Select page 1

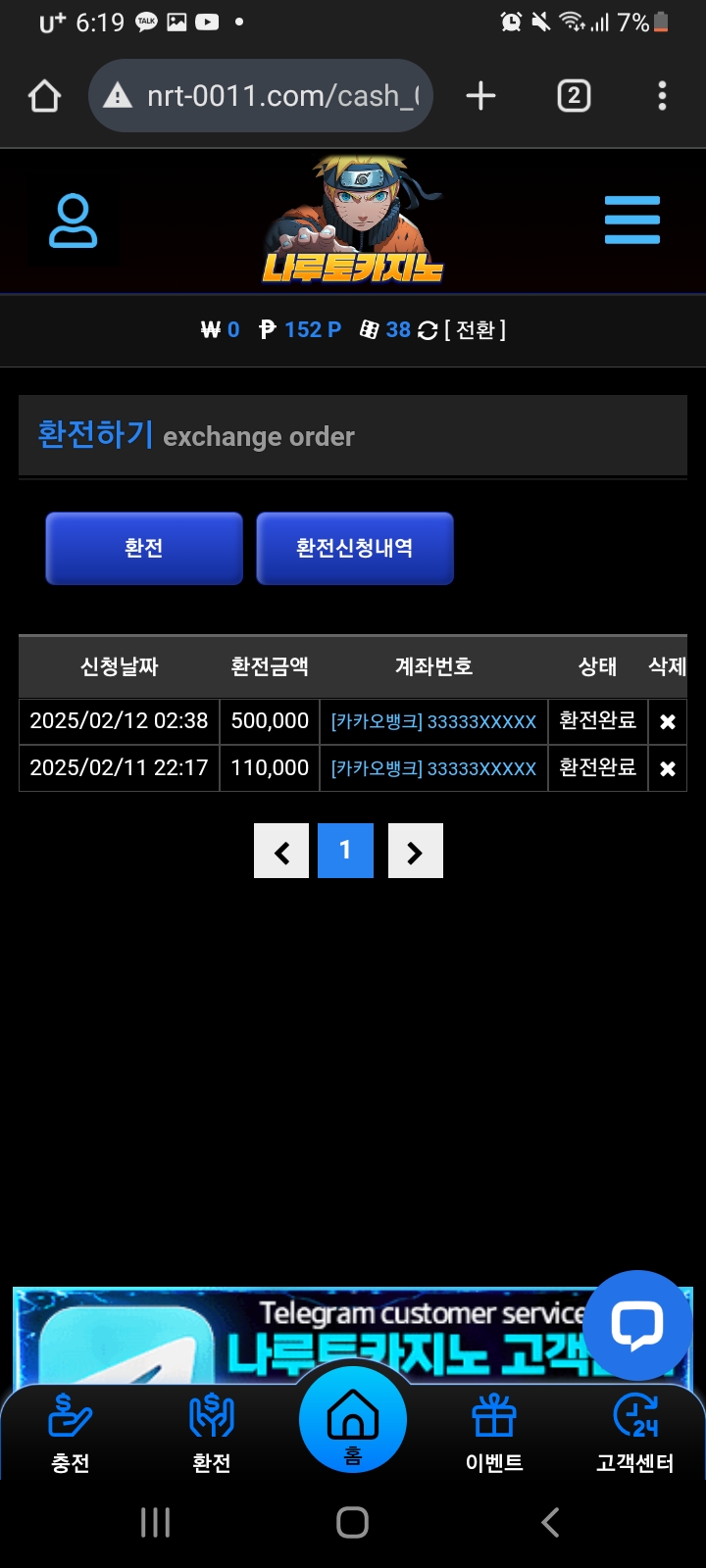click(x=345, y=851)
